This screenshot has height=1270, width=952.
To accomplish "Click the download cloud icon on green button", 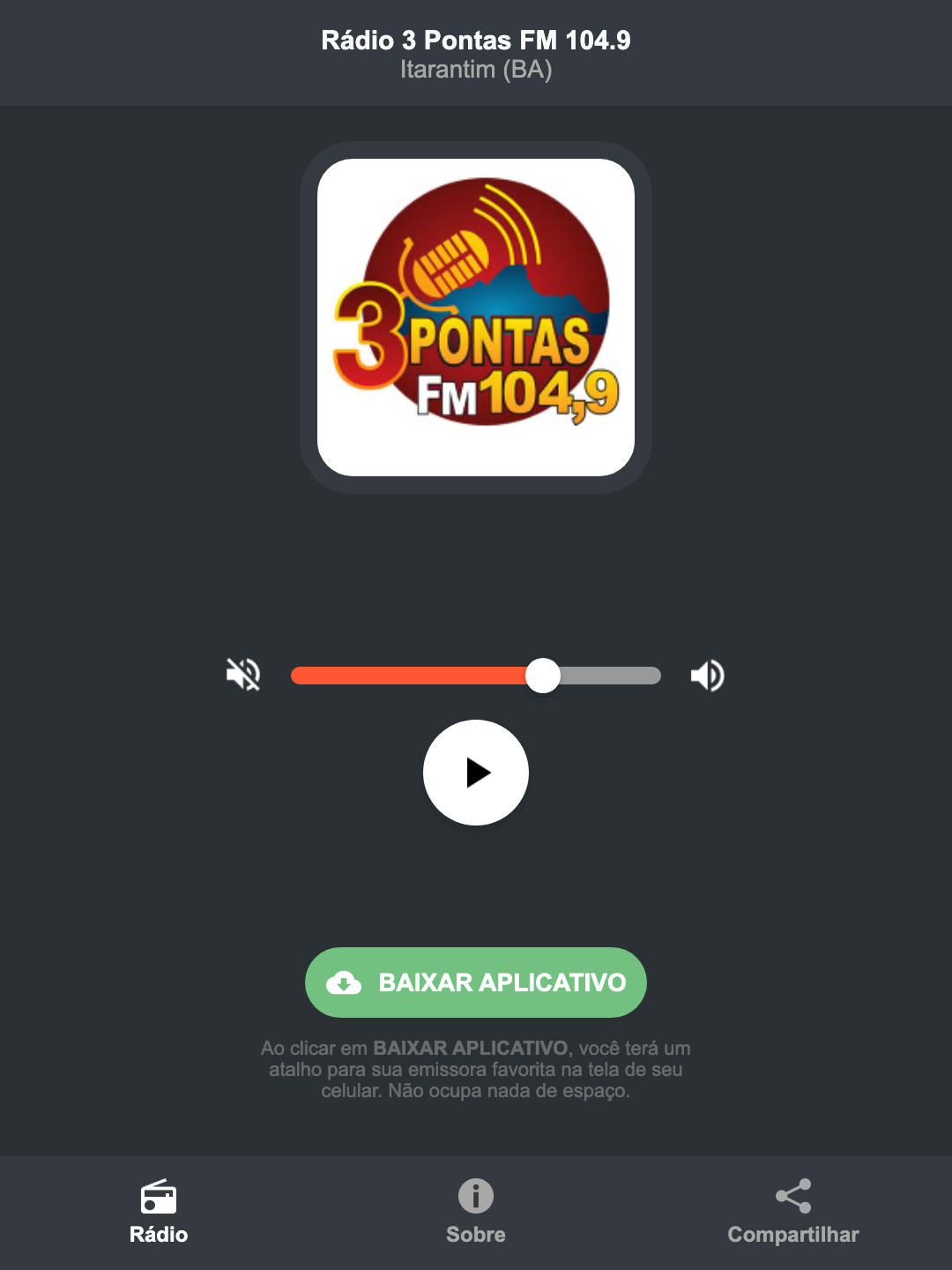I will [345, 982].
